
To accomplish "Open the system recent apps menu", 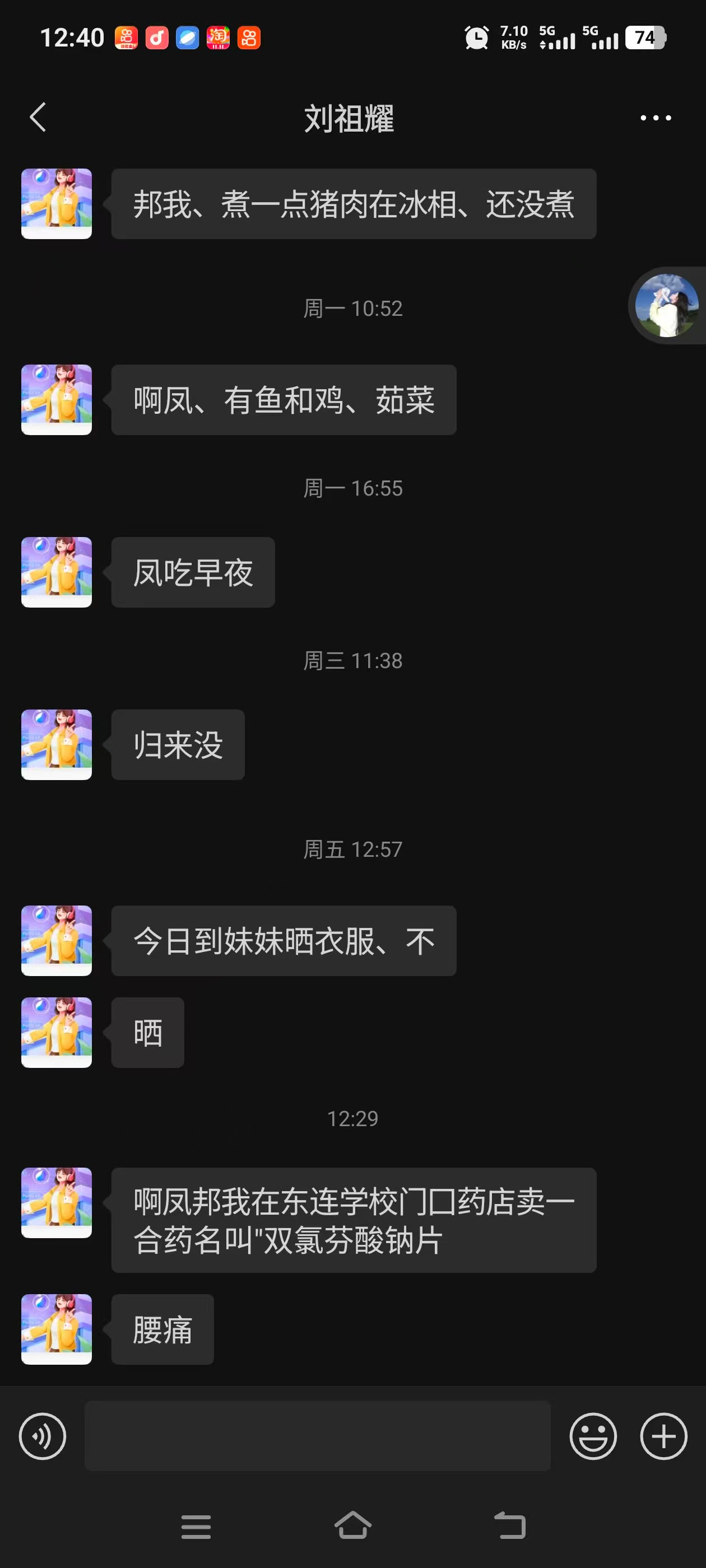I will click(x=196, y=1526).
